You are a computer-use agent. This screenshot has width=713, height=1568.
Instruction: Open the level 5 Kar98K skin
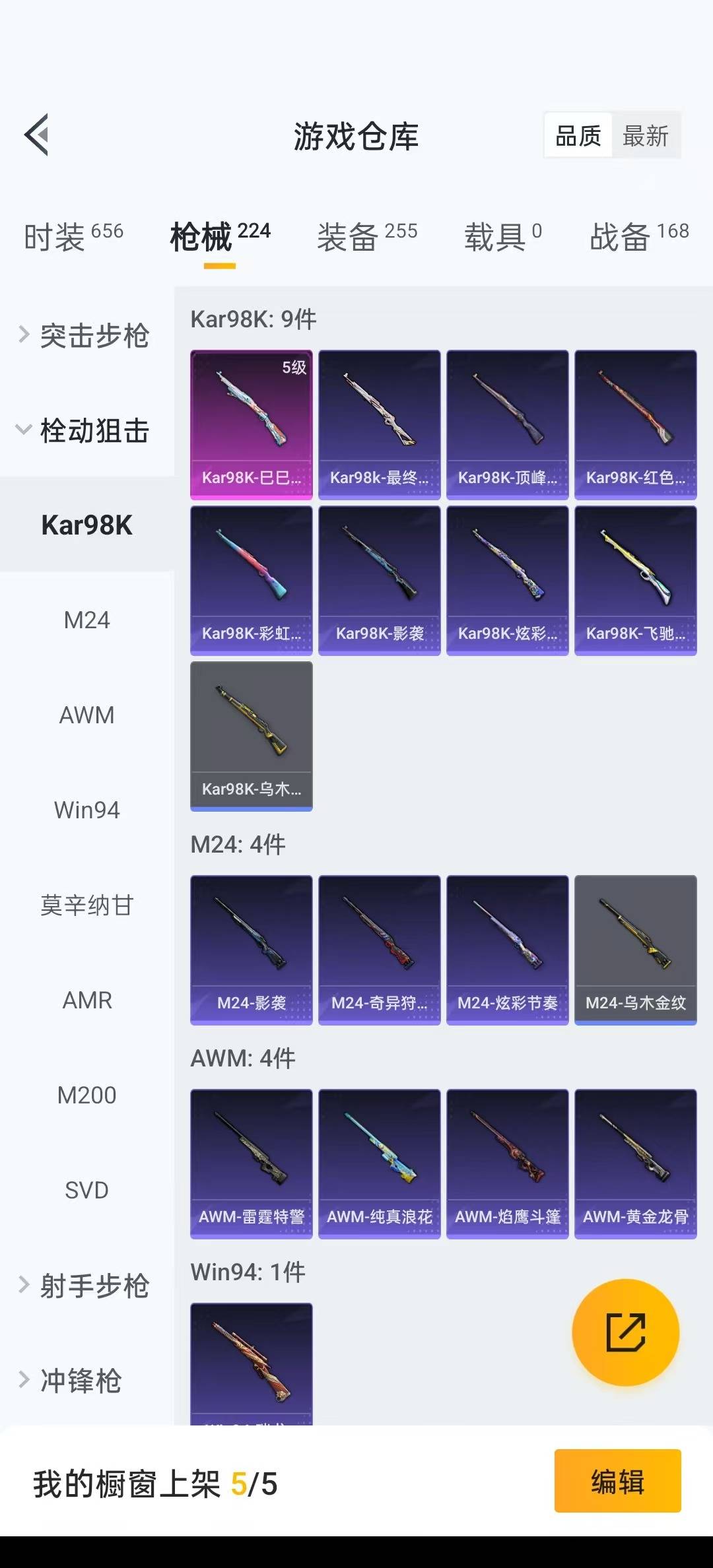(x=251, y=424)
